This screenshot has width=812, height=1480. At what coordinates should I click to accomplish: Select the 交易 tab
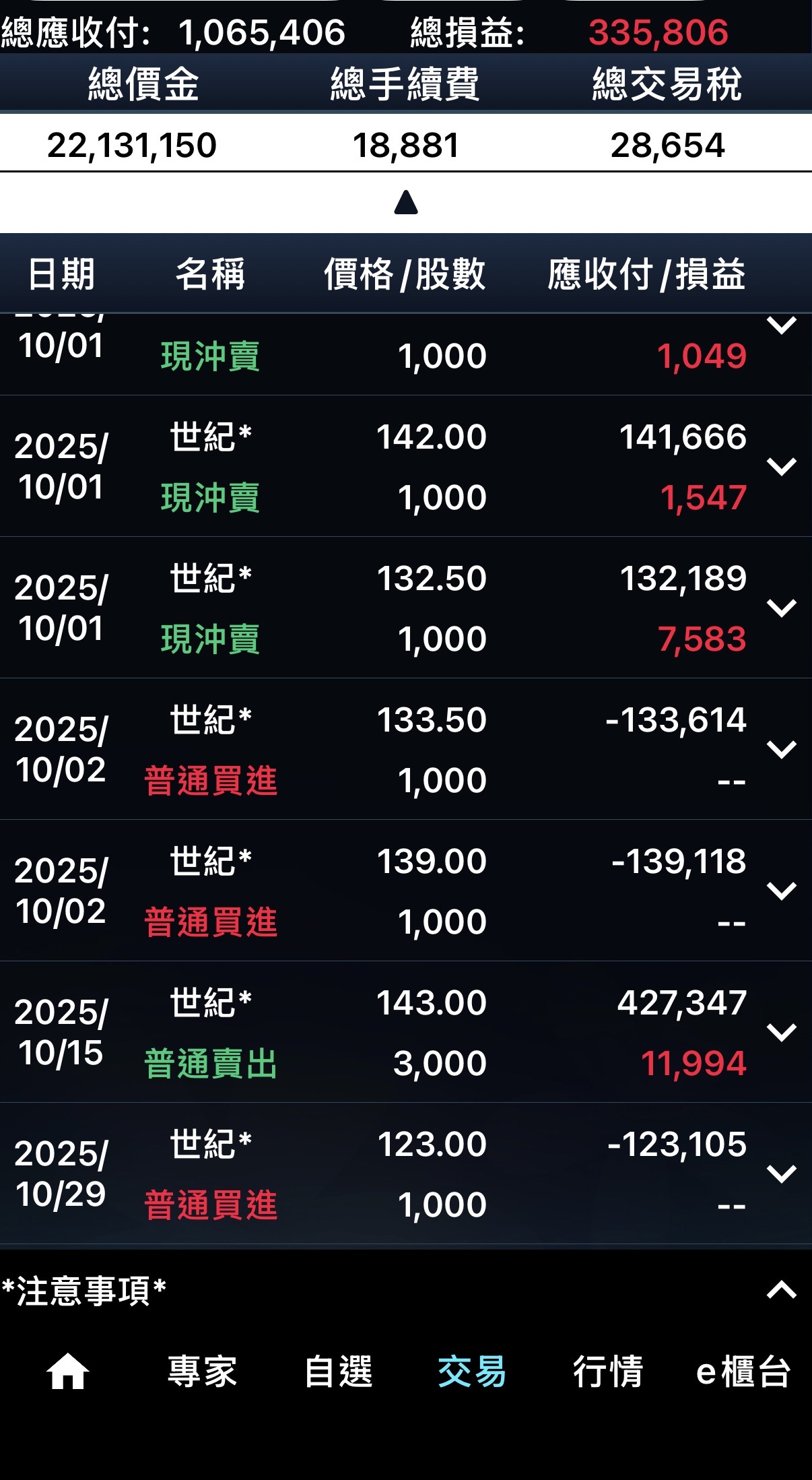point(472,1372)
